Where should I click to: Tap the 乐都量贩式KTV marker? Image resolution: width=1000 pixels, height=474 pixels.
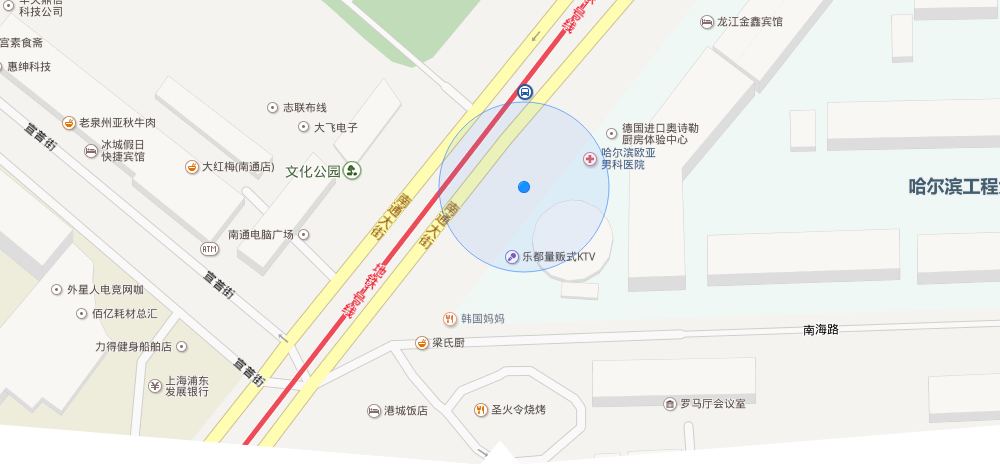(512, 258)
